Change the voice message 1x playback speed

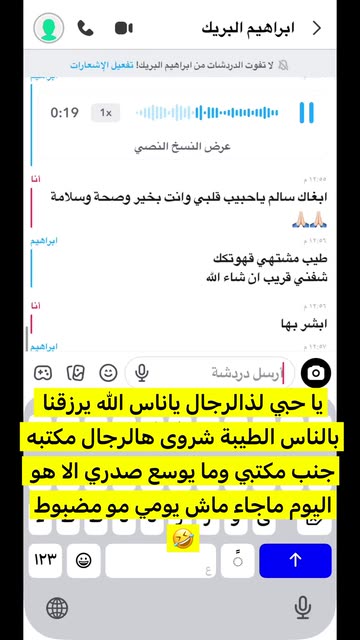tap(106, 113)
